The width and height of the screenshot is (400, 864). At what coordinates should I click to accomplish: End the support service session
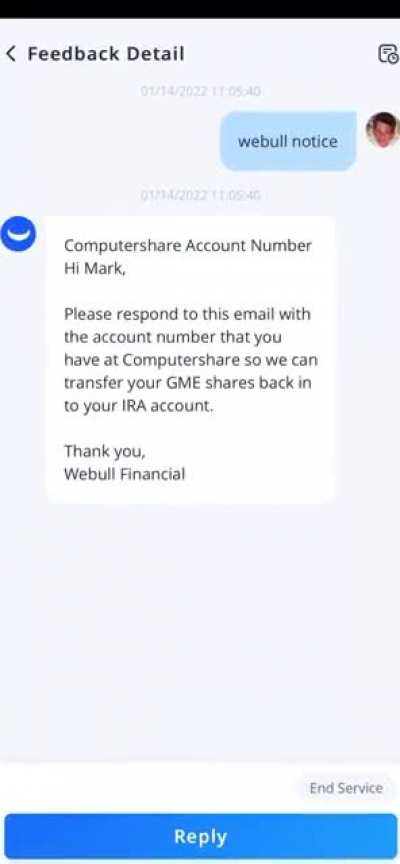point(345,788)
